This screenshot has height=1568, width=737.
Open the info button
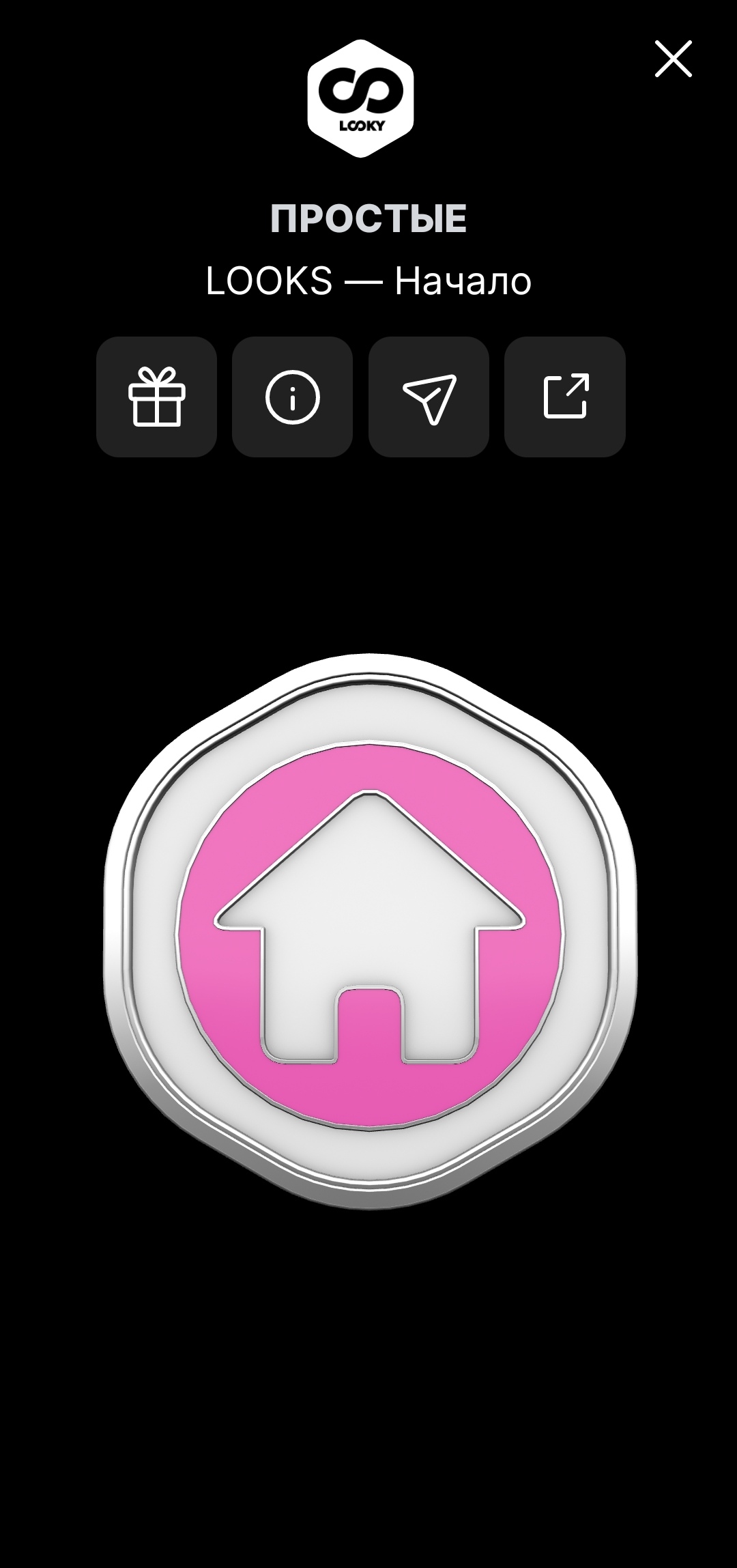click(x=292, y=397)
